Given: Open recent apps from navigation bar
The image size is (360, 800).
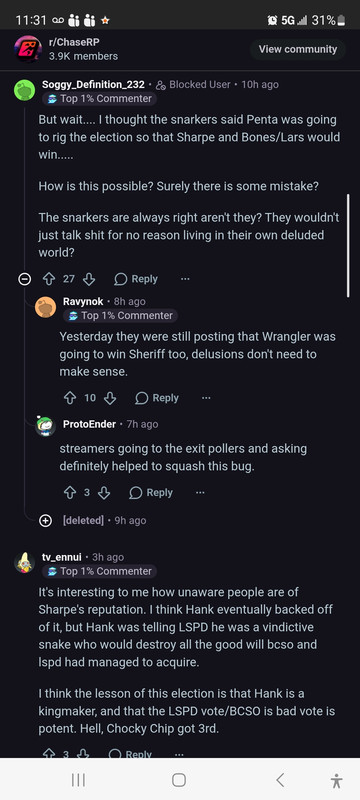Looking at the screenshot, I should pos(78,780).
